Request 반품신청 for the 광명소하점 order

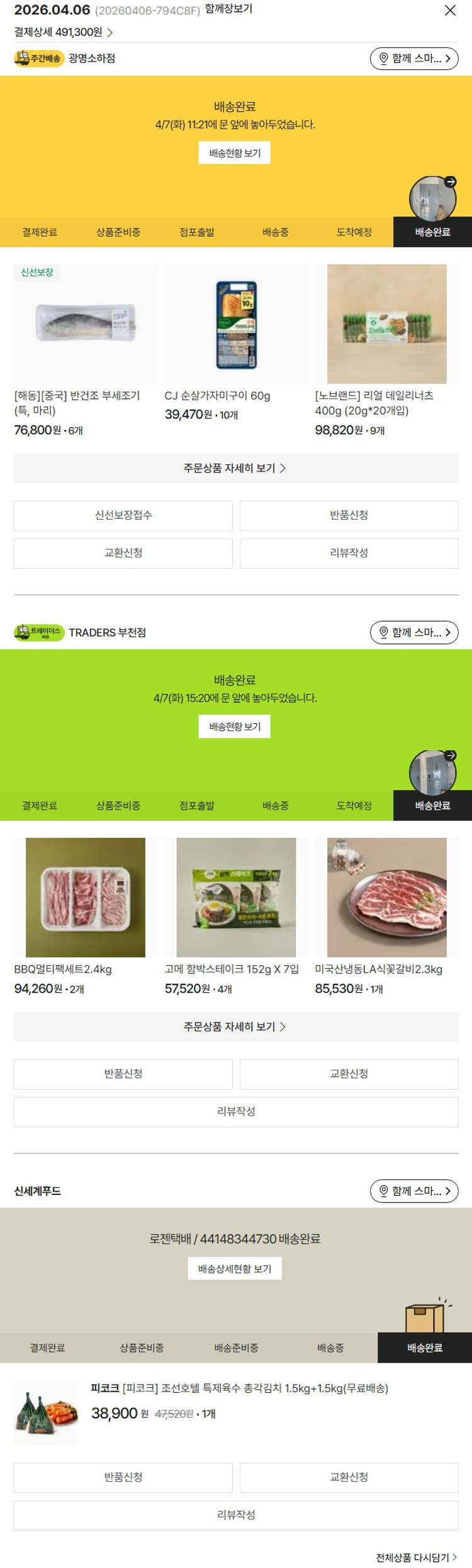(349, 515)
